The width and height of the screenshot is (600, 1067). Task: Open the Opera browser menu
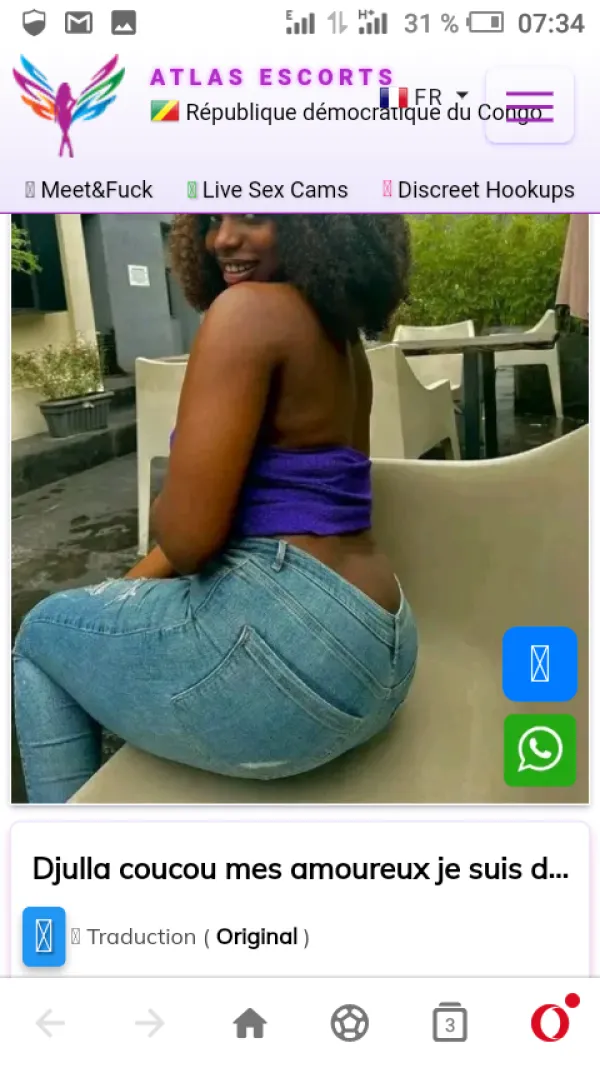(550, 1023)
